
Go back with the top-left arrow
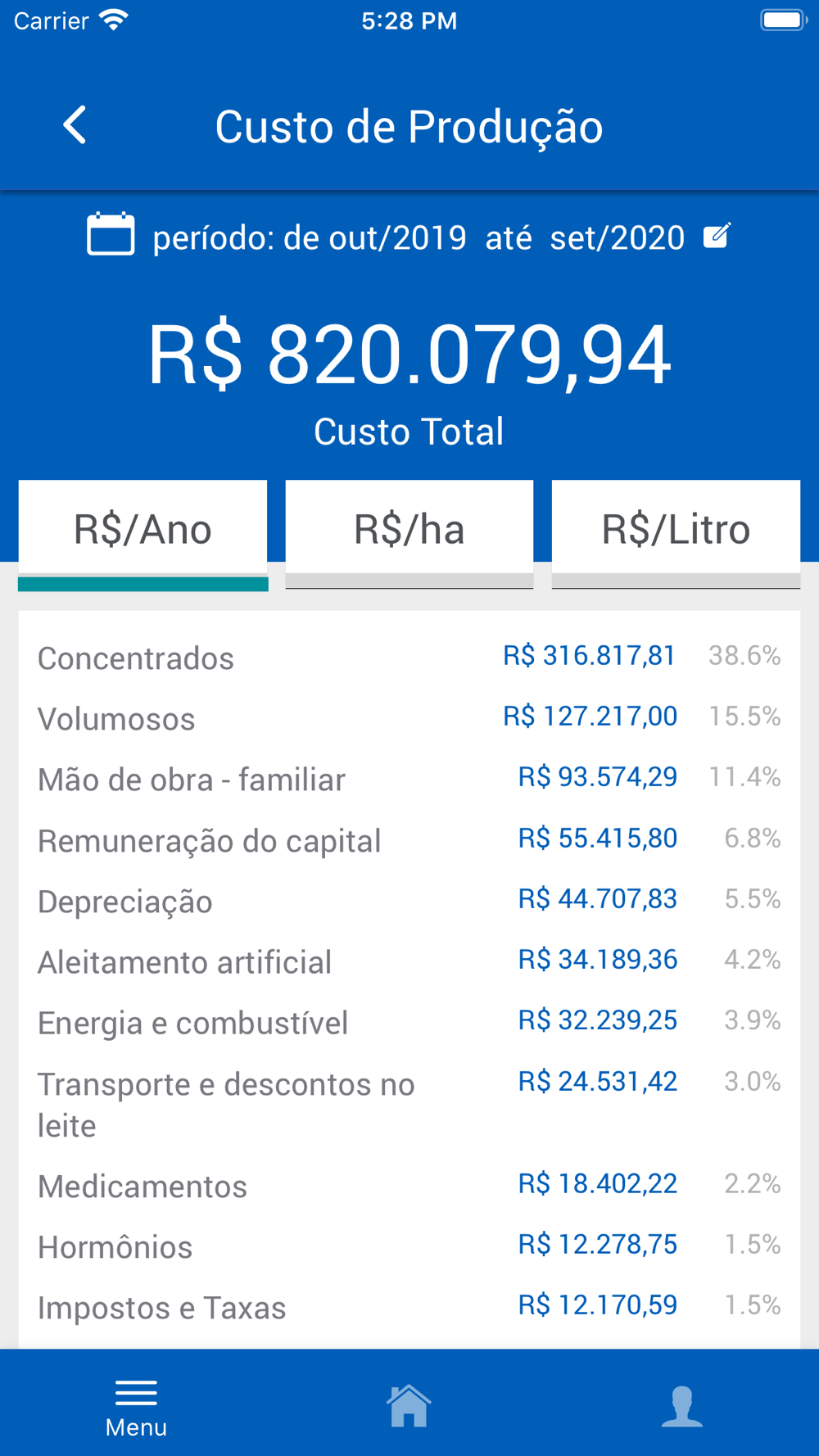(75, 125)
